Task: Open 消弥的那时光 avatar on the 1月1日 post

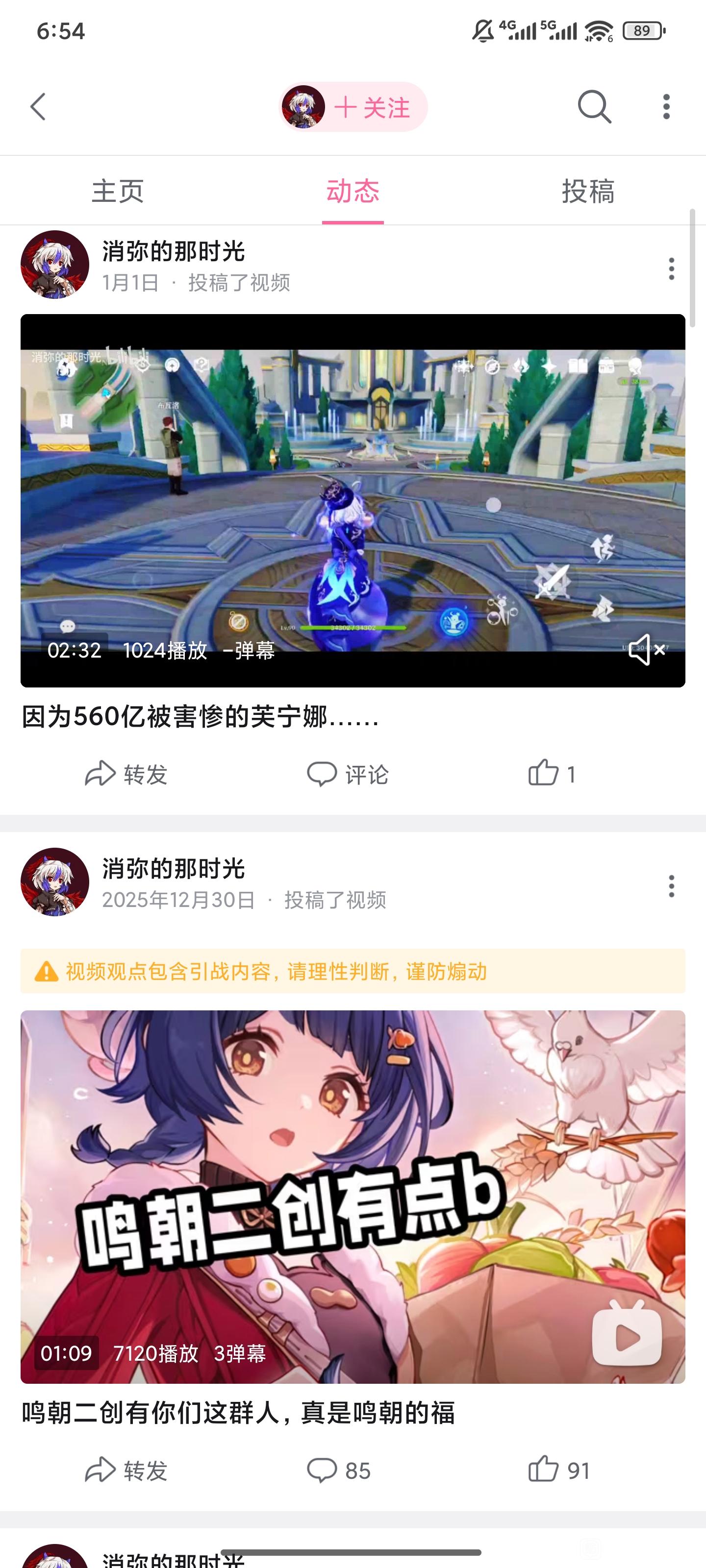Action: (x=55, y=265)
